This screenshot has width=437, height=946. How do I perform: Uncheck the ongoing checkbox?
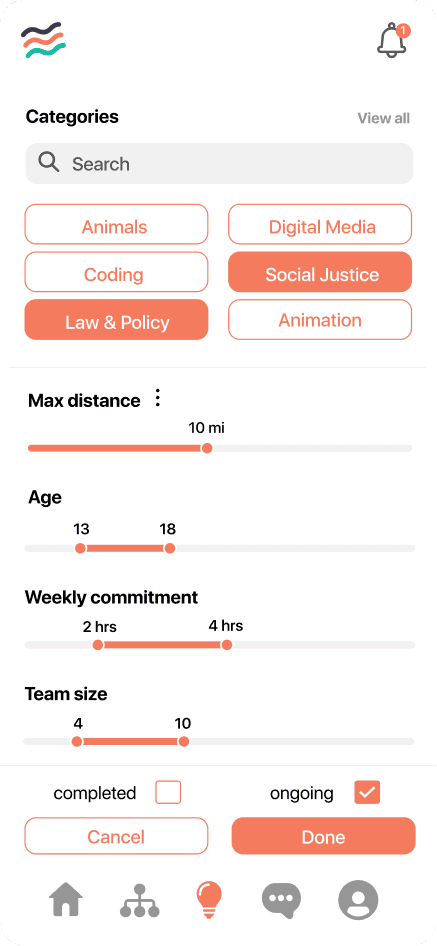[x=367, y=792]
